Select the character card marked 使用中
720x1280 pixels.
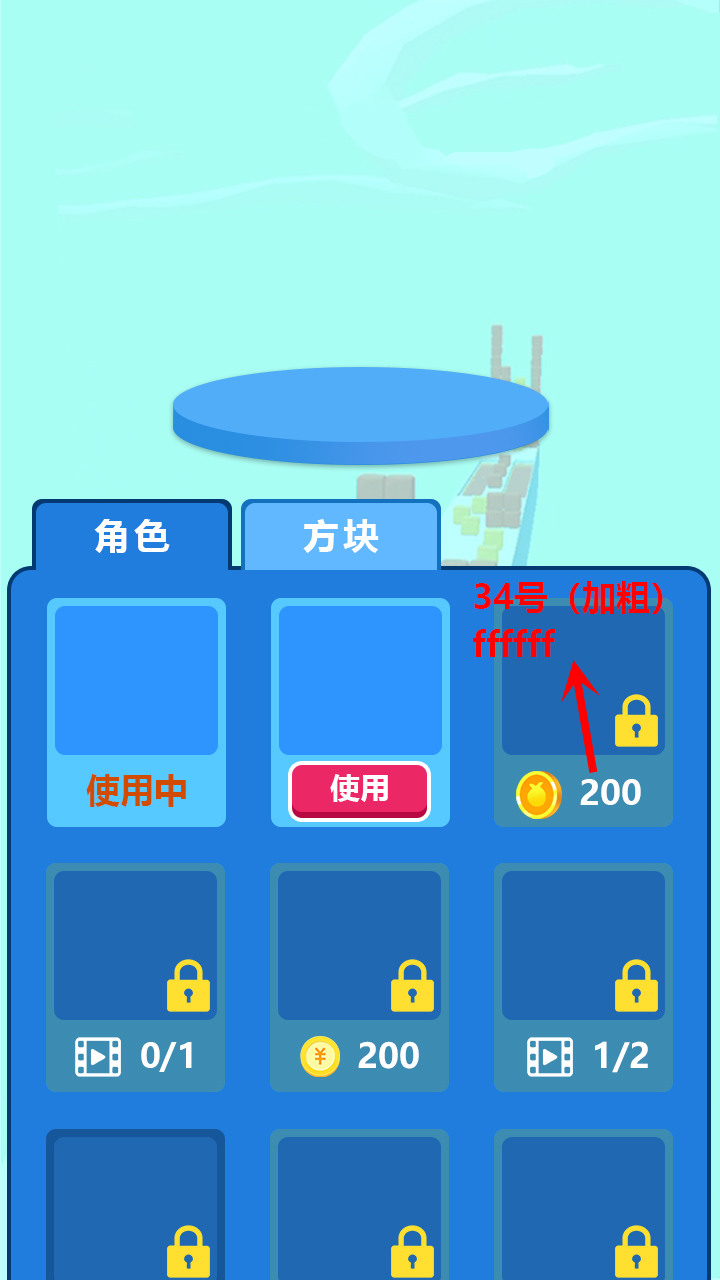coord(136,712)
